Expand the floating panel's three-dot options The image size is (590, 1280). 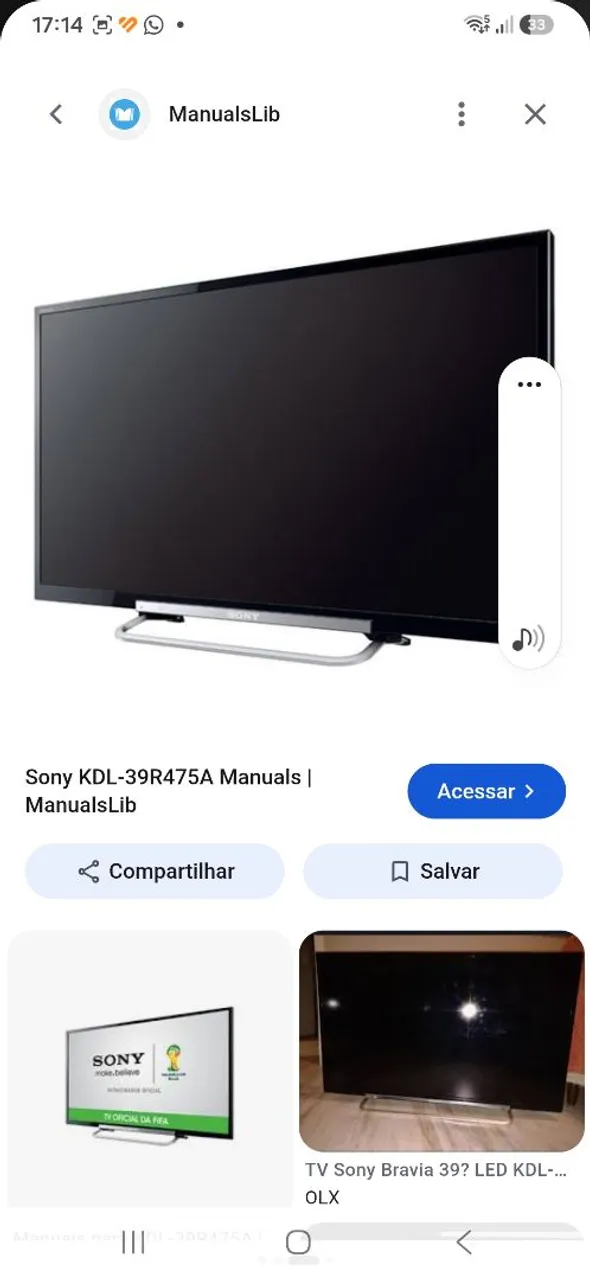click(529, 385)
